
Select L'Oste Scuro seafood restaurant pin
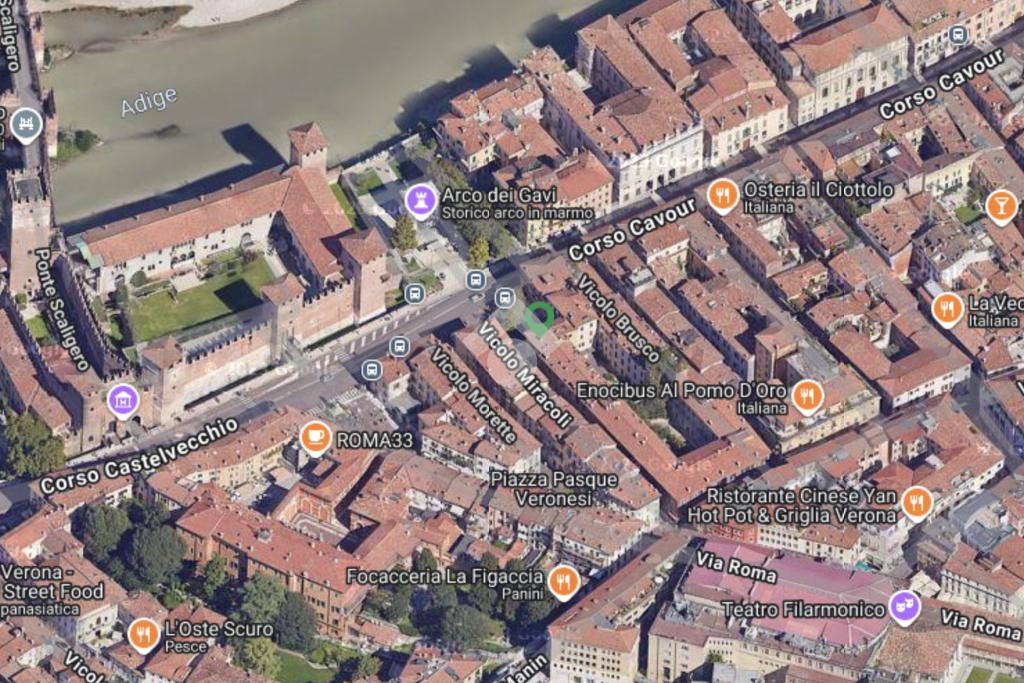pos(144,634)
